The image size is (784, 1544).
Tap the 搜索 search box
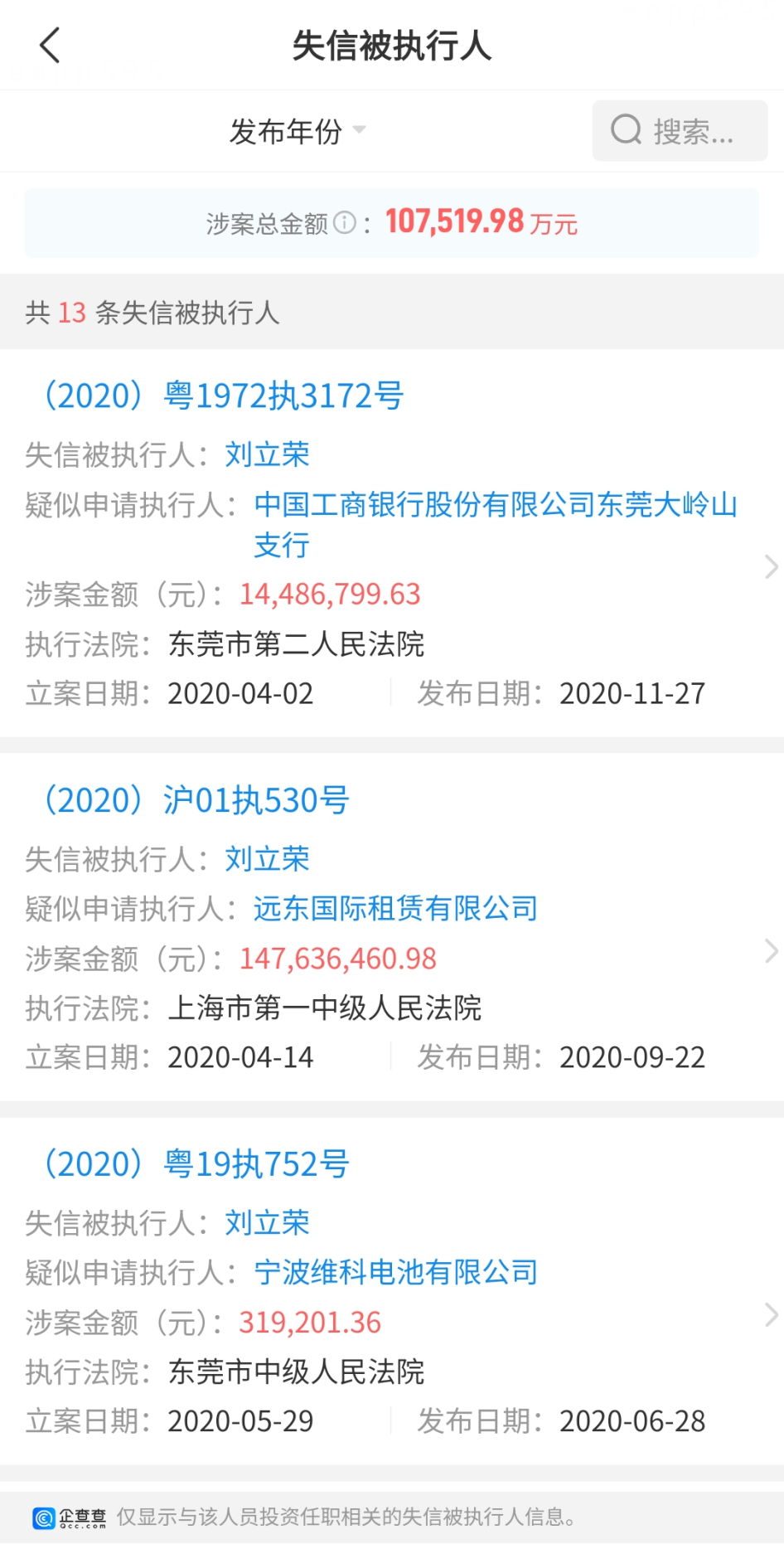680,131
